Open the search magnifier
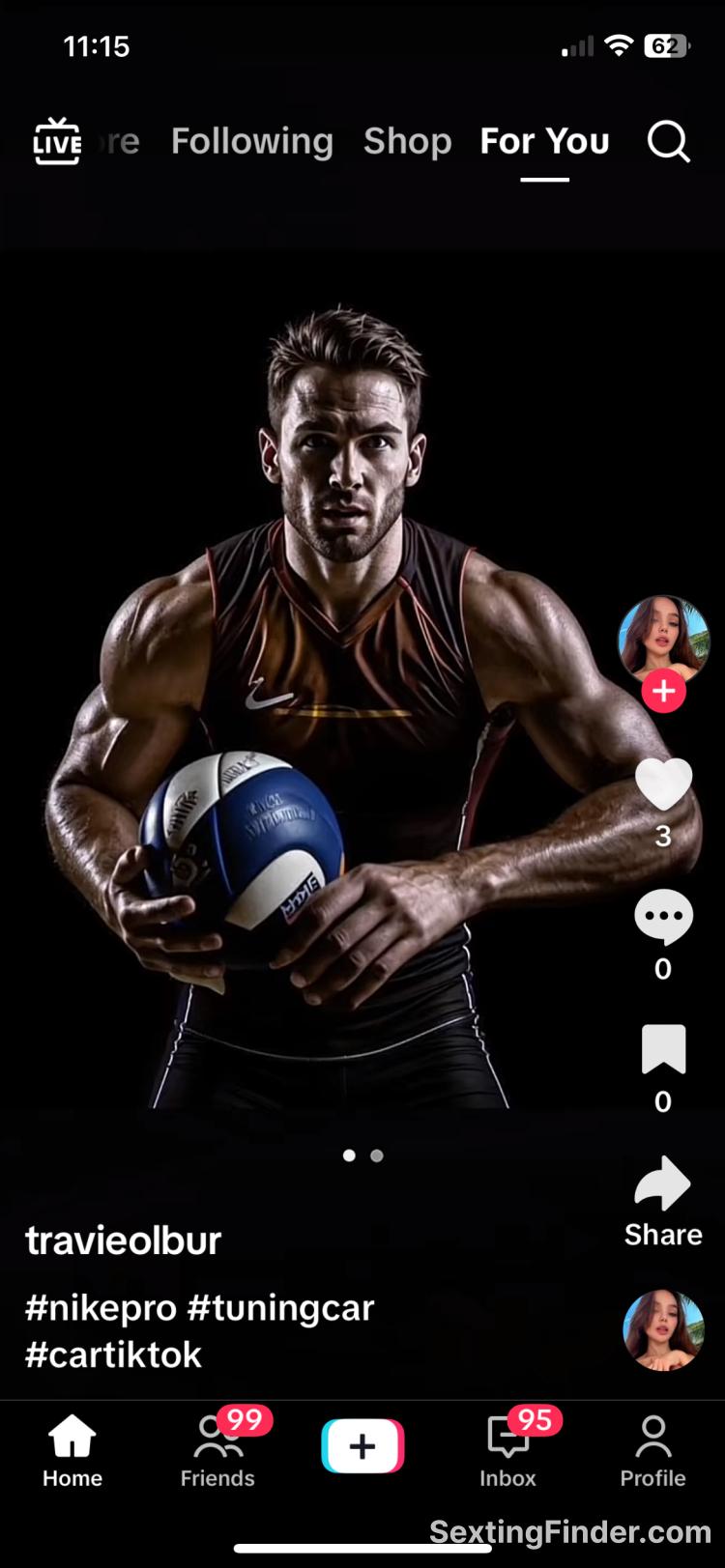 coord(668,142)
